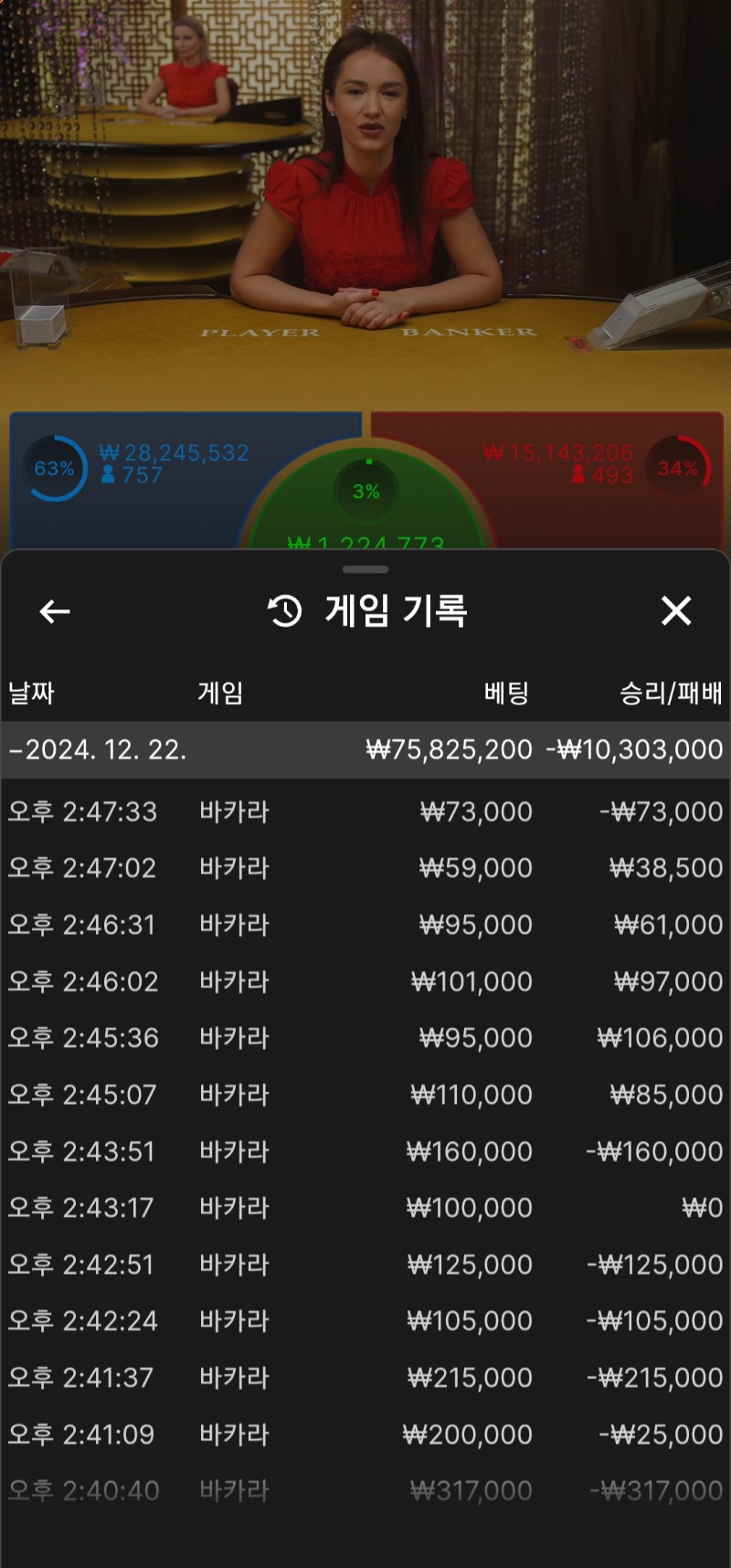Image resolution: width=731 pixels, height=1568 pixels.
Task: View details of the 오후 2:46:31 round
Action: tap(365, 925)
